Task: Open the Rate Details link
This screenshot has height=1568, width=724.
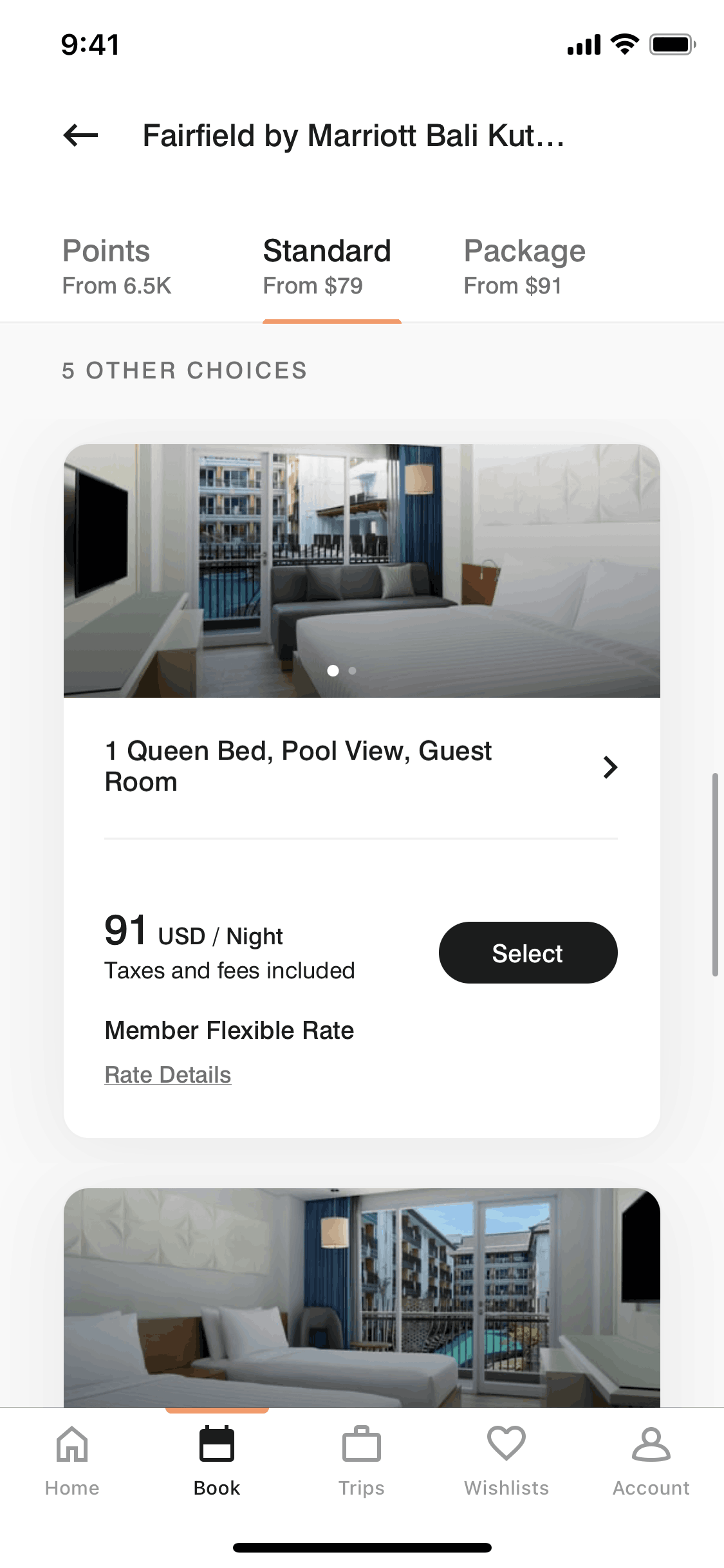Action: point(167,1075)
